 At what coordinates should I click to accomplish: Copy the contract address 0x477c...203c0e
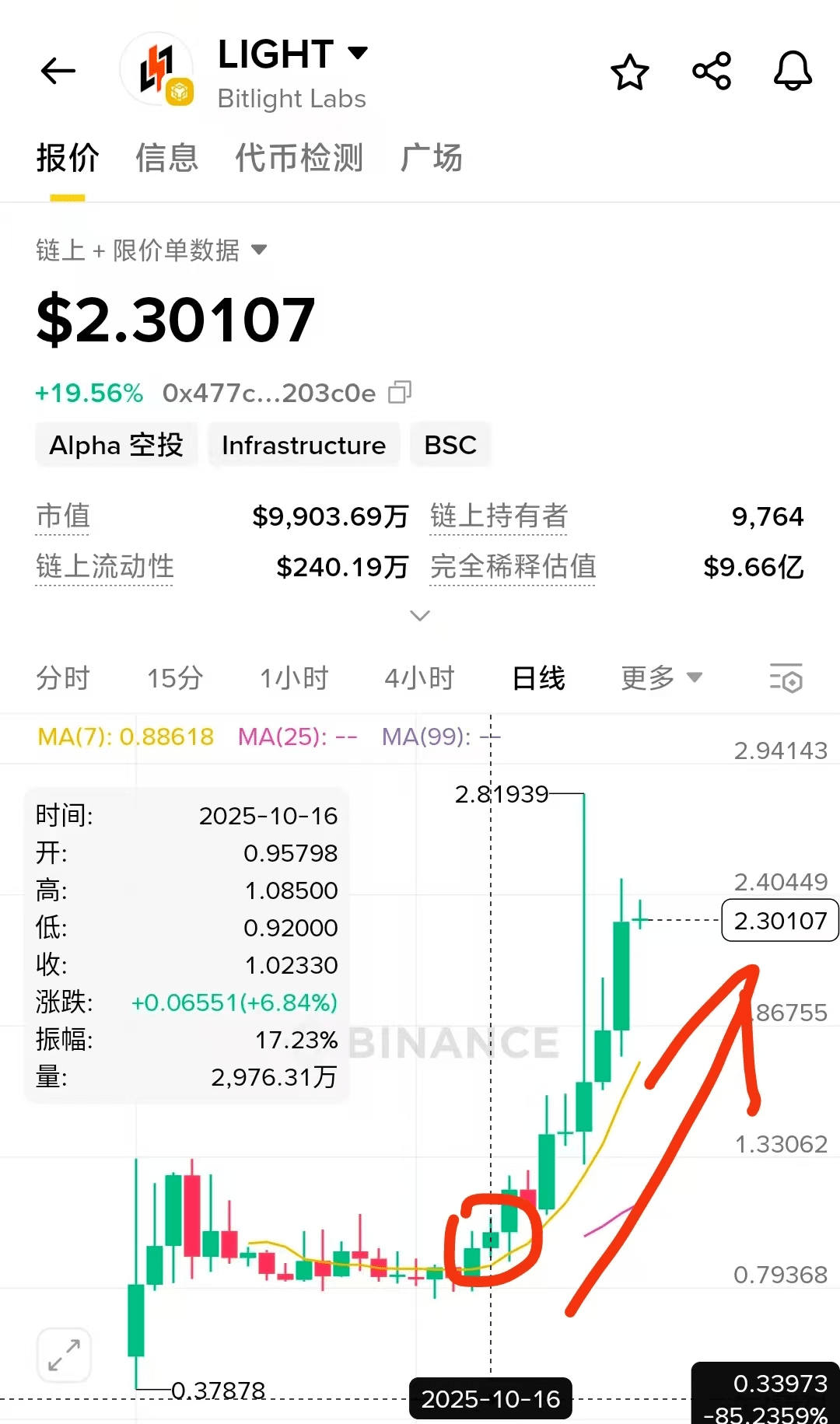(400, 393)
